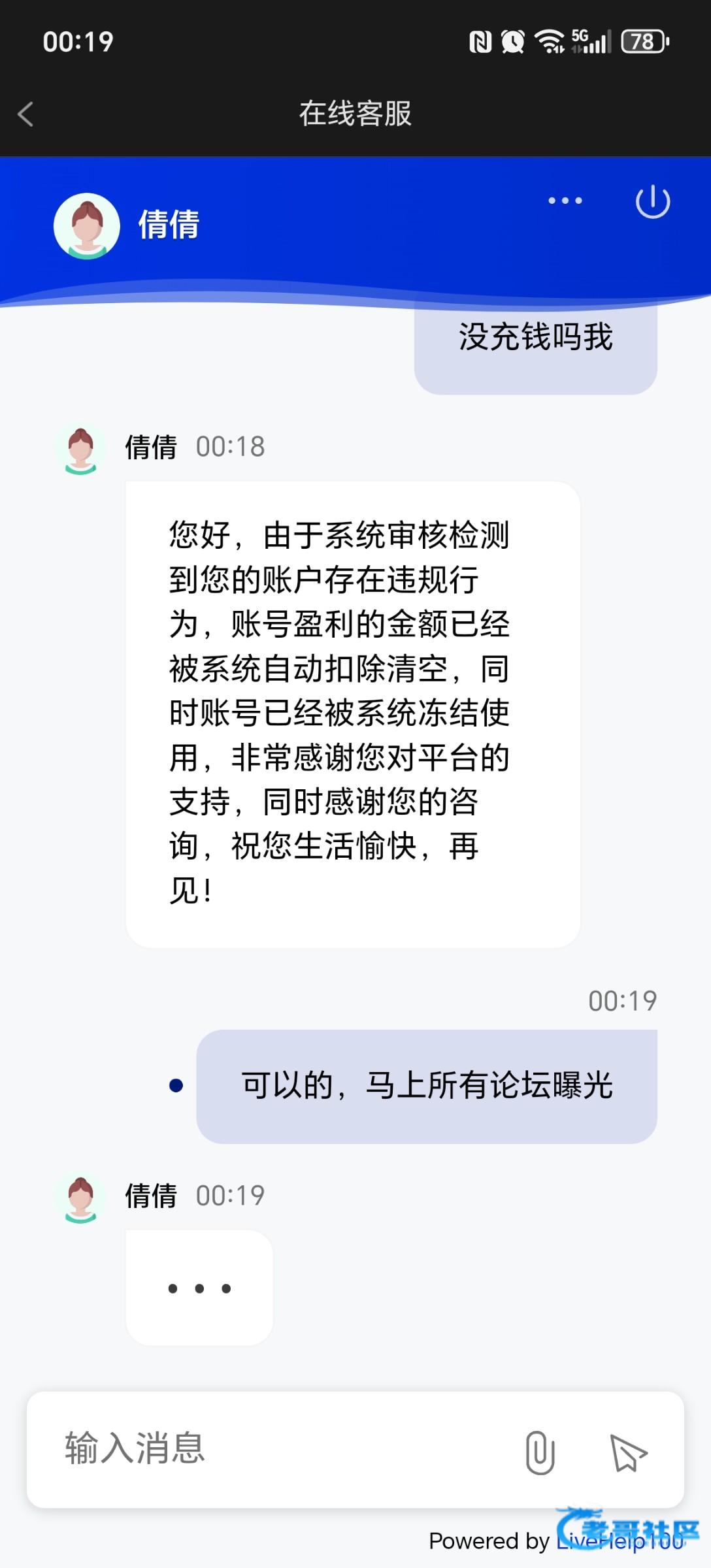Attach a file with the paperclip icon

coord(540,1452)
